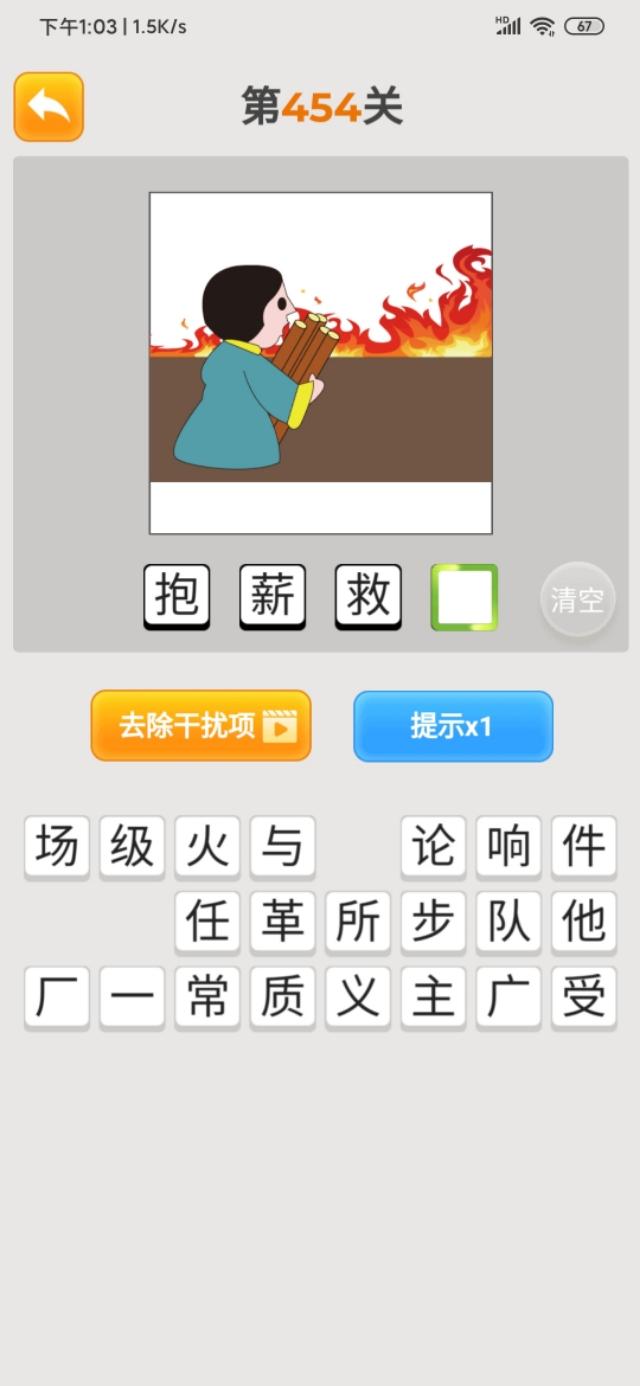Remove the placed character 抱
The image size is (640, 1386).
pyautogui.click(x=176, y=596)
